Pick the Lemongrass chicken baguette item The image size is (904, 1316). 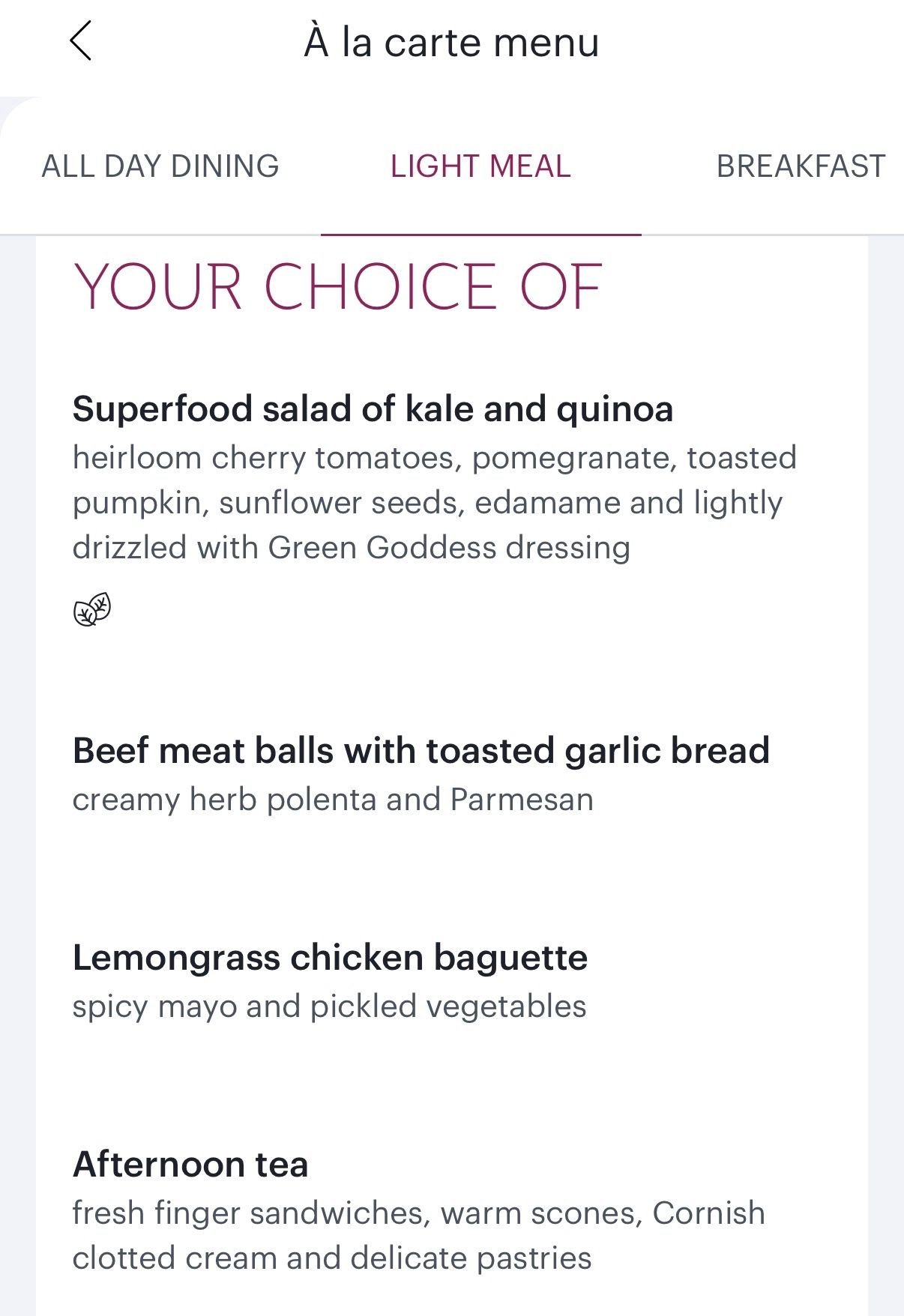coord(330,957)
